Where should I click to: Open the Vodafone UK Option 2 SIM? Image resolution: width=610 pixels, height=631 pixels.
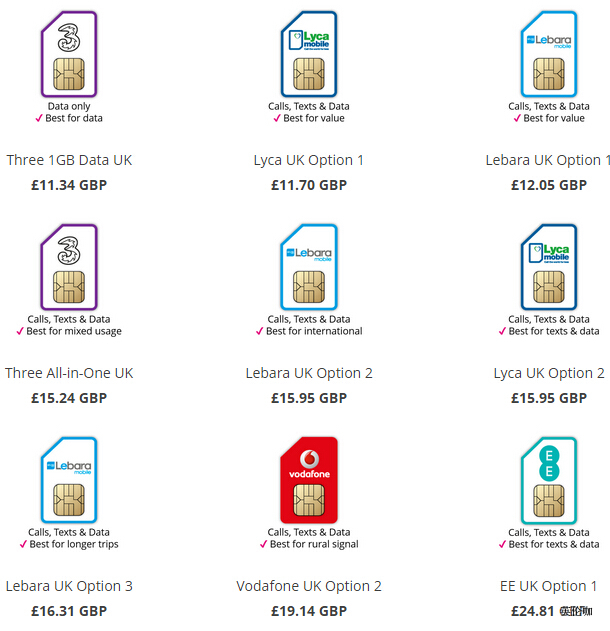309,586
